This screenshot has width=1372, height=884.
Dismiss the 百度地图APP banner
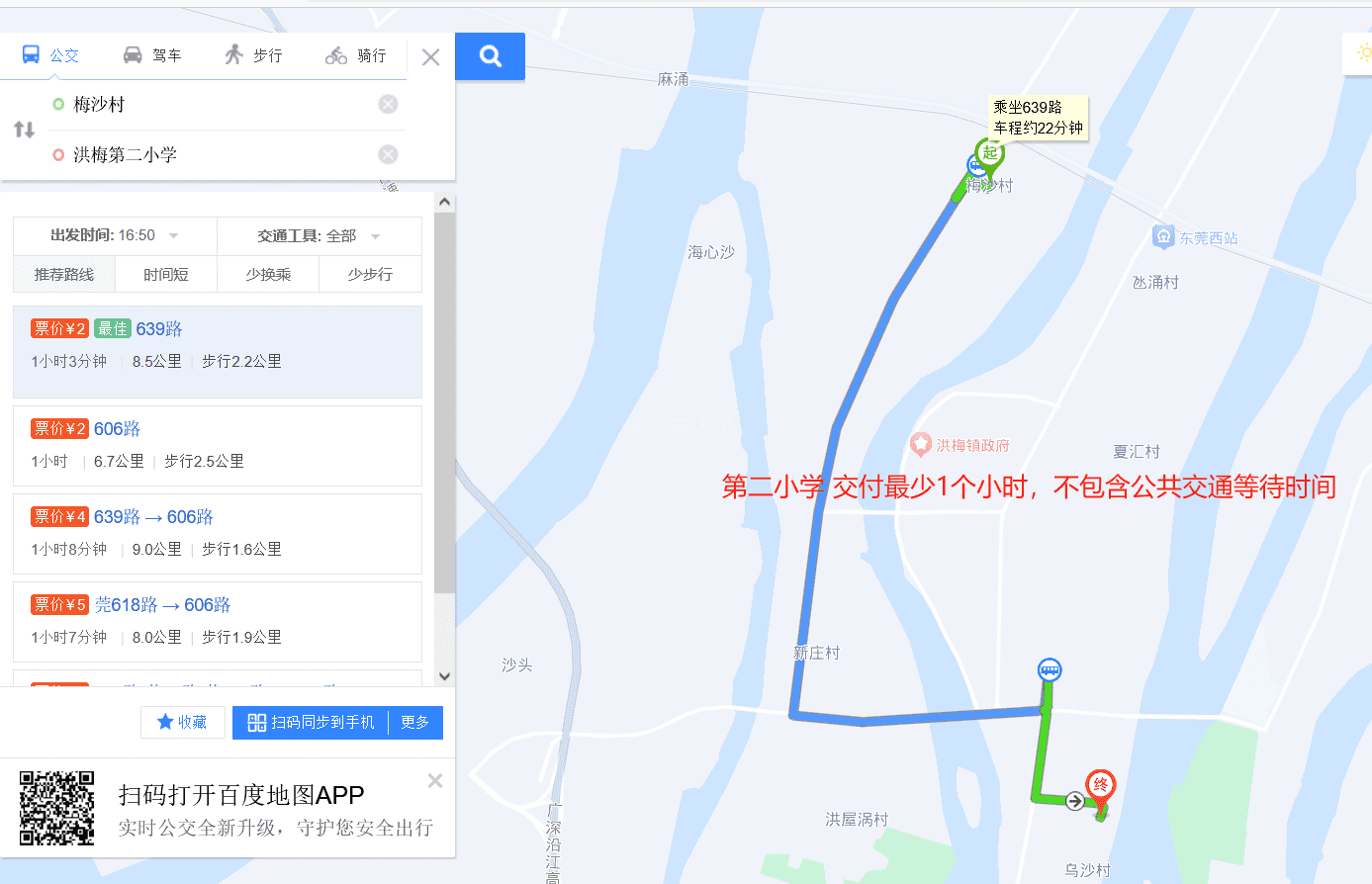435,781
